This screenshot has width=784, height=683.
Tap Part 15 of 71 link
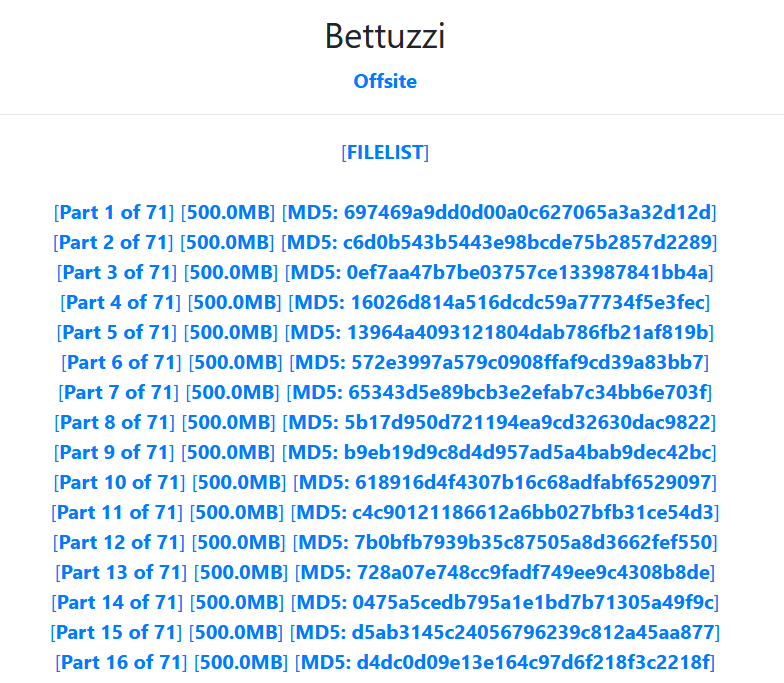116,632
